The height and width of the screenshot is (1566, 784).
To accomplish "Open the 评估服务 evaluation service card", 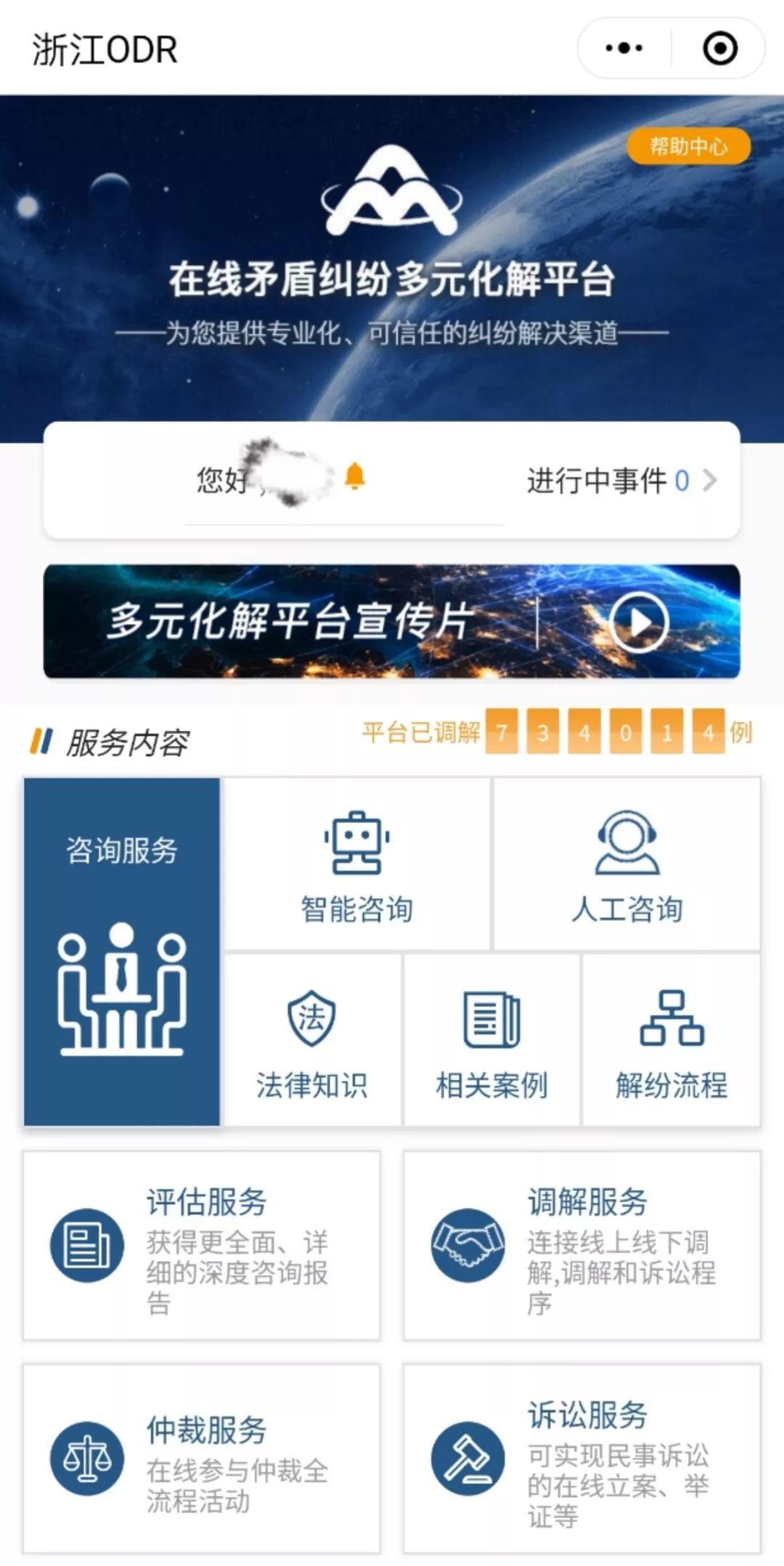I will (x=201, y=1245).
